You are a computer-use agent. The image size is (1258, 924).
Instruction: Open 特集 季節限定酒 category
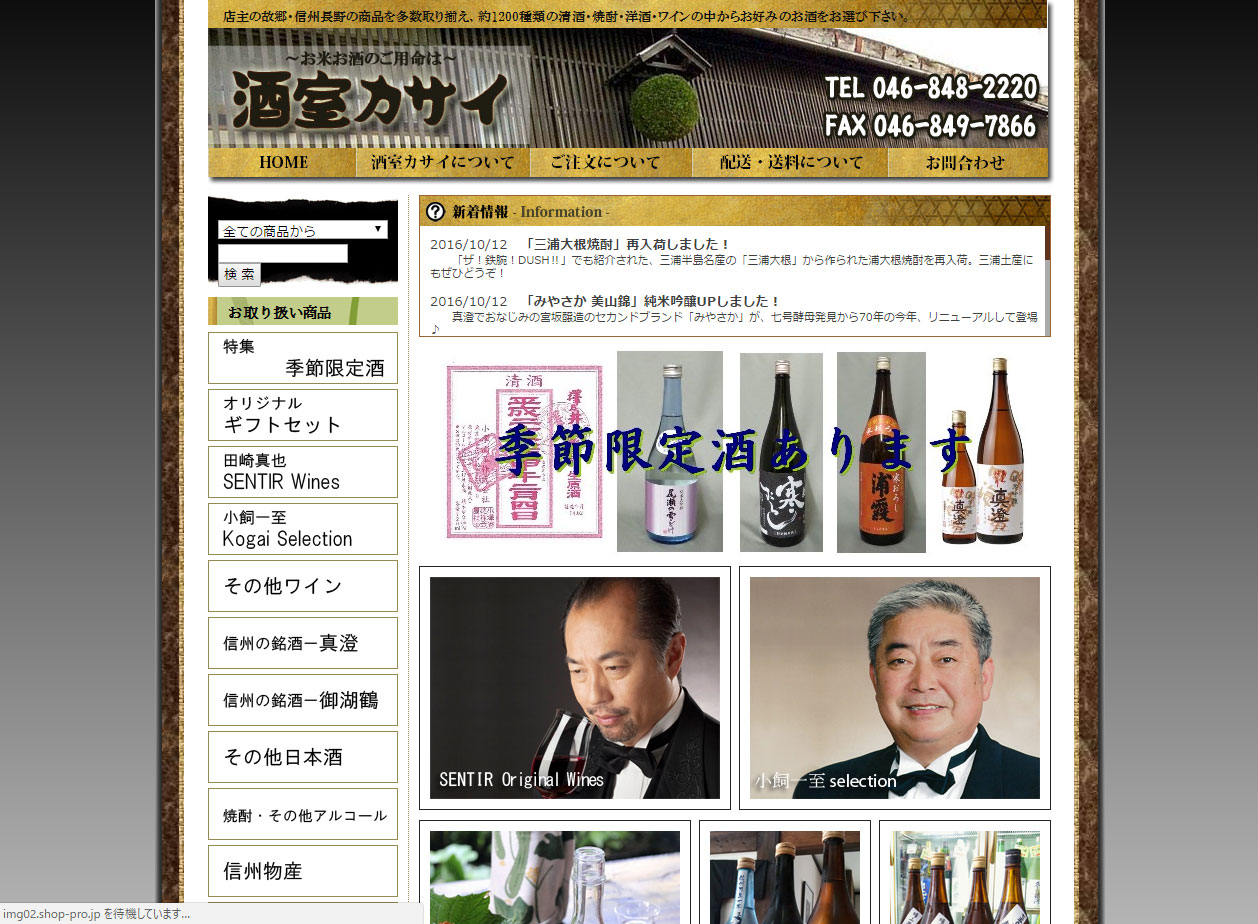tap(302, 358)
